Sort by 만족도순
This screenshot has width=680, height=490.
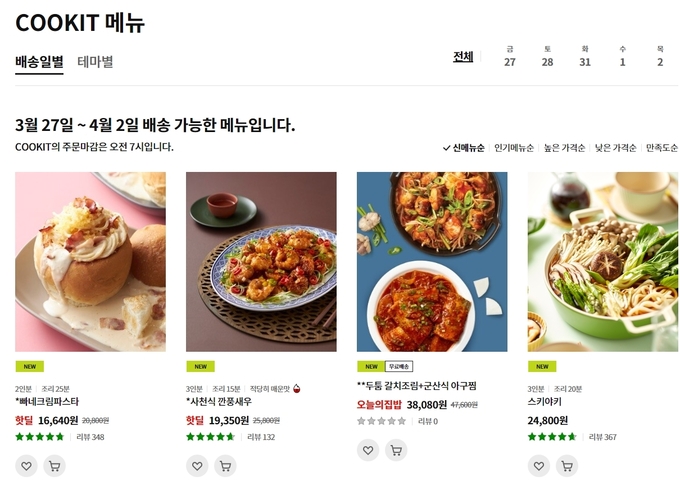662,148
